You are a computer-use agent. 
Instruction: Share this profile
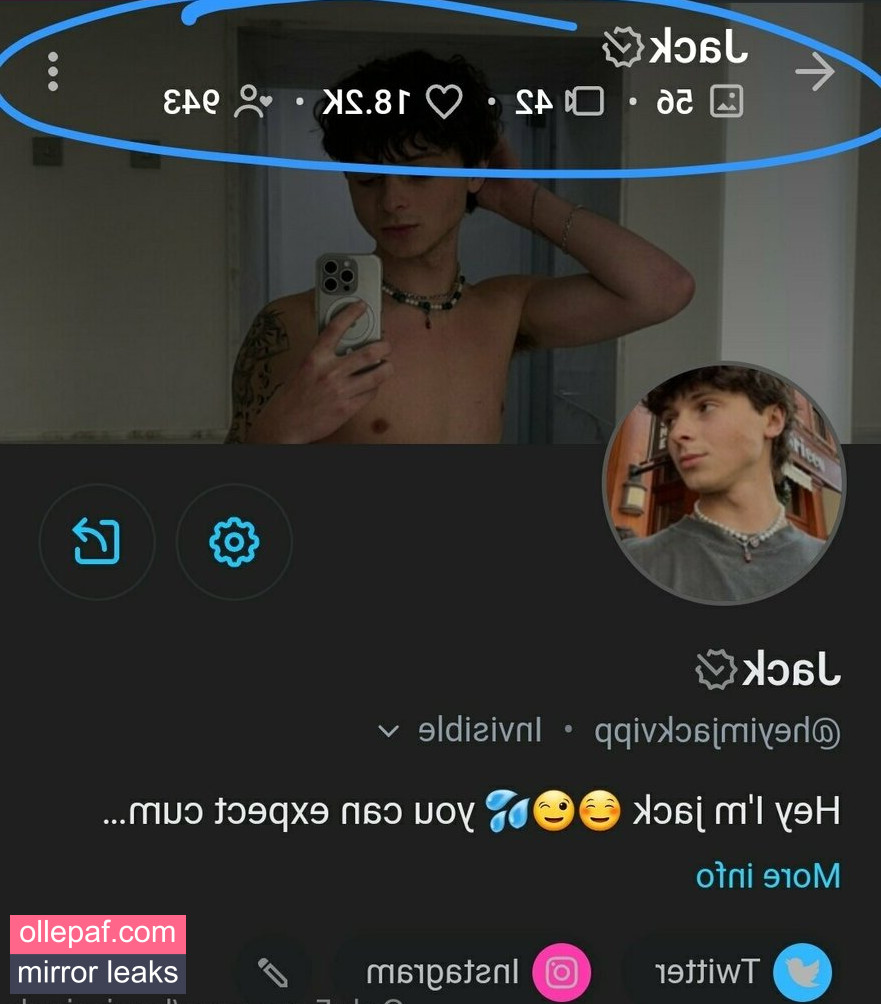point(97,541)
